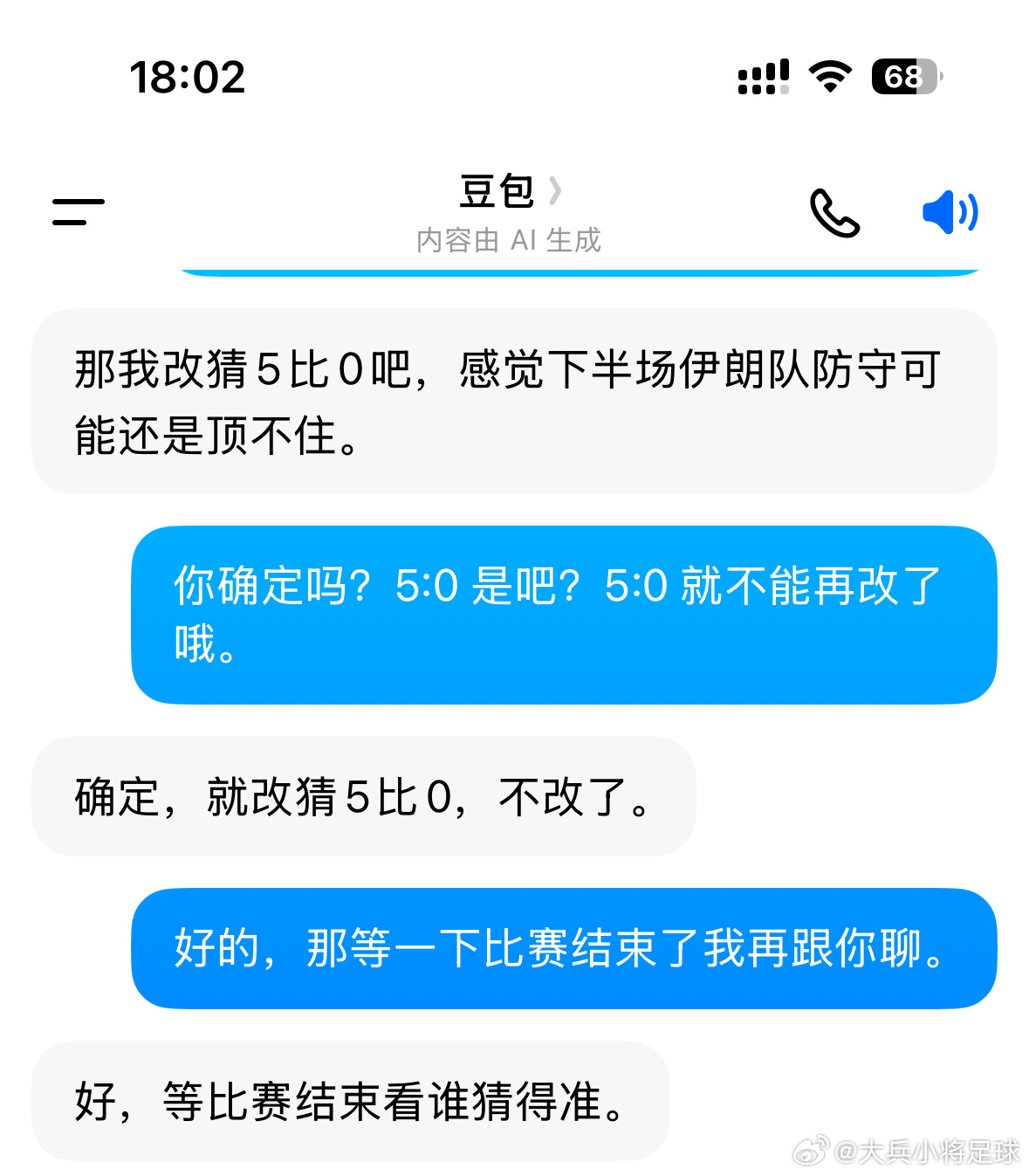Tap the @大兵小将足球 watermark text
1029x1176 pixels.
click(x=923, y=1152)
